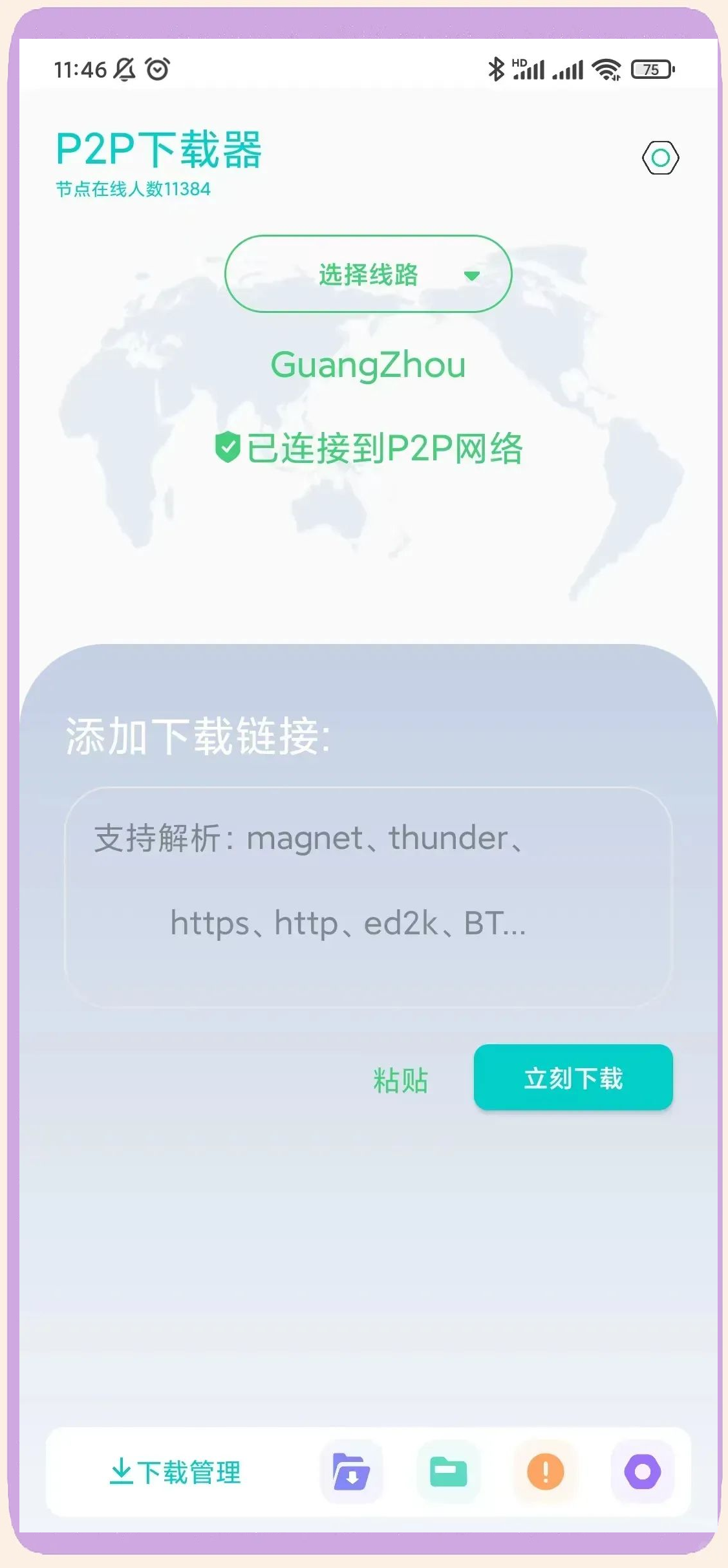The height and width of the screenshot is (1568, 728).
Task: Tap the purple hexagon icon
Action: point(642,1472)
